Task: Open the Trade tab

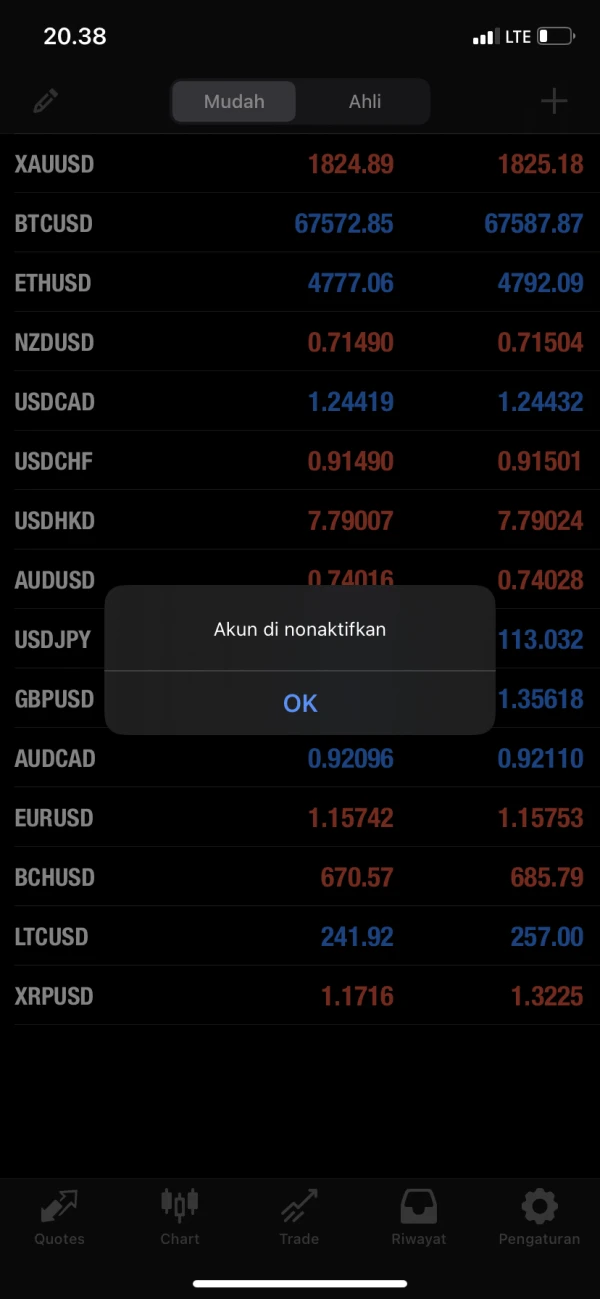Action: point(299,1218)
